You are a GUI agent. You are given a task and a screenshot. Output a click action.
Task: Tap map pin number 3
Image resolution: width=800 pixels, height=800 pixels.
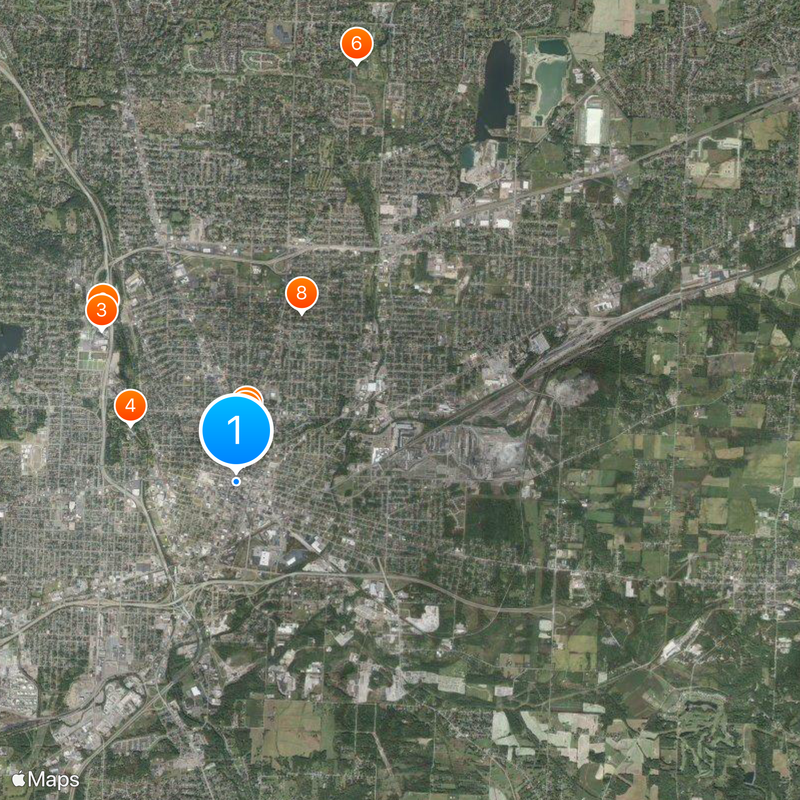[102, 311]
